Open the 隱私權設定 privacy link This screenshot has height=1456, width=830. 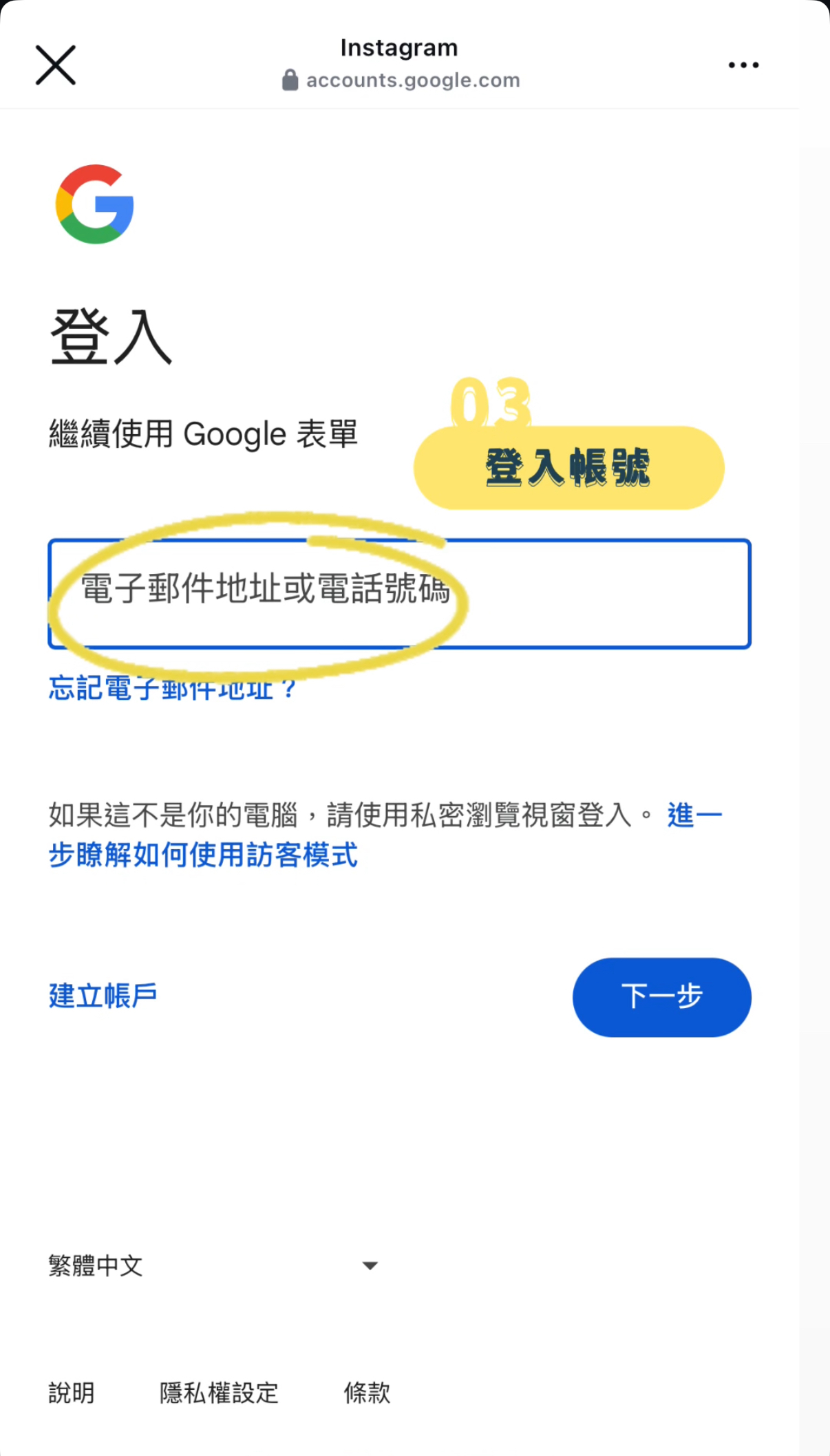[219, 1393]
